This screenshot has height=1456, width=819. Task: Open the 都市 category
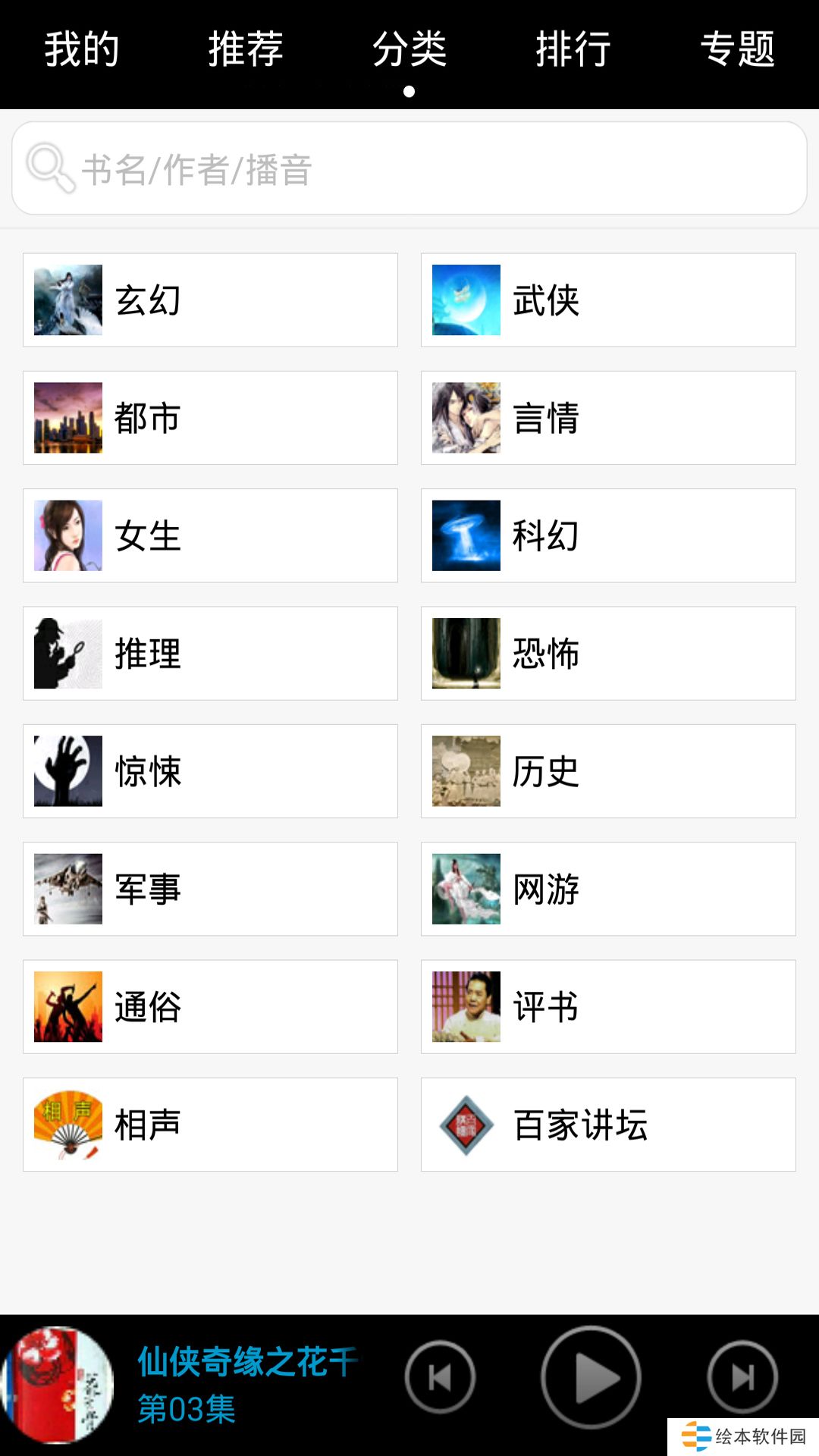pos(210,418)
